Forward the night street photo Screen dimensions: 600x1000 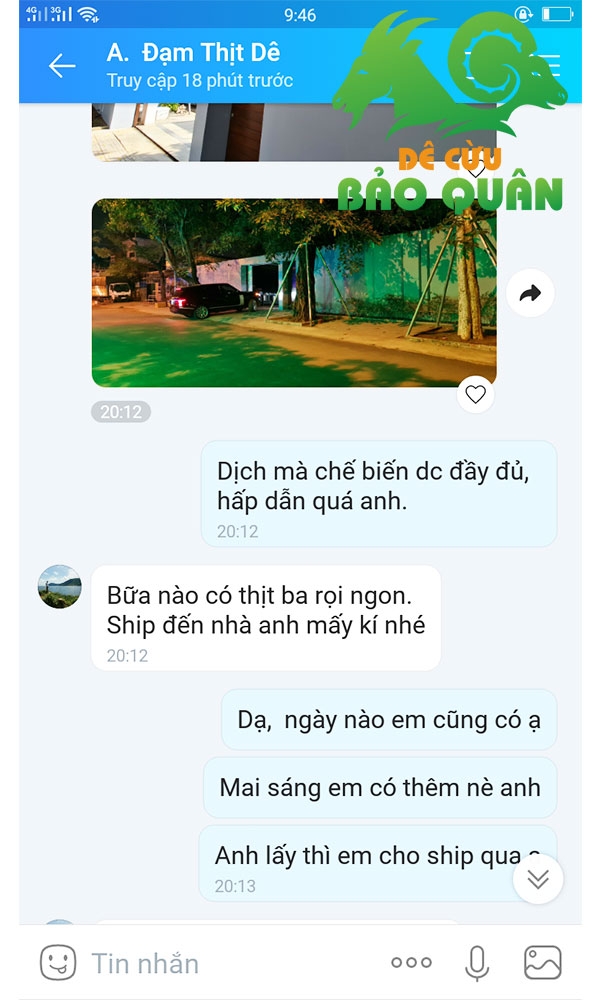click(530, 293)
